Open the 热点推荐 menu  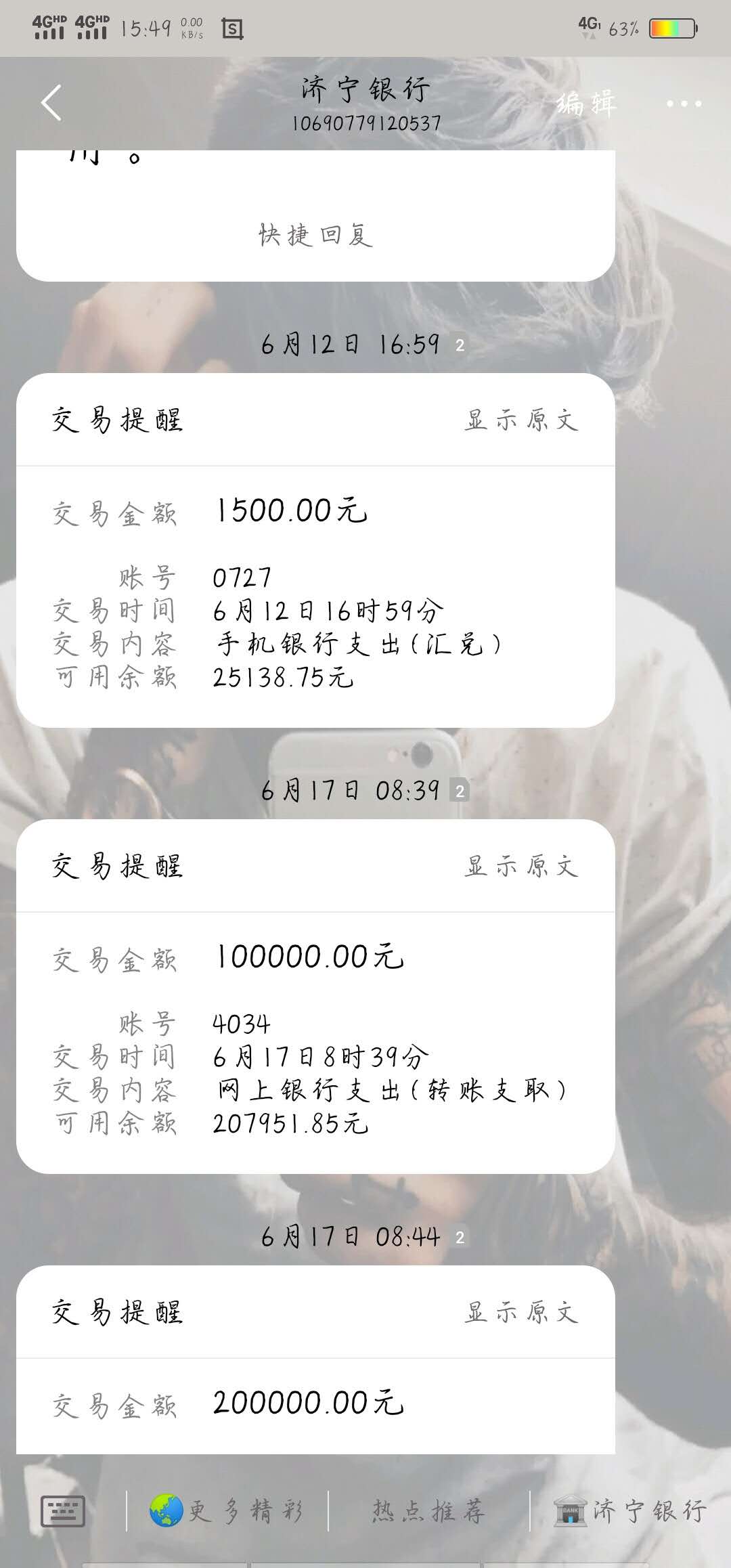[428, 1511]
